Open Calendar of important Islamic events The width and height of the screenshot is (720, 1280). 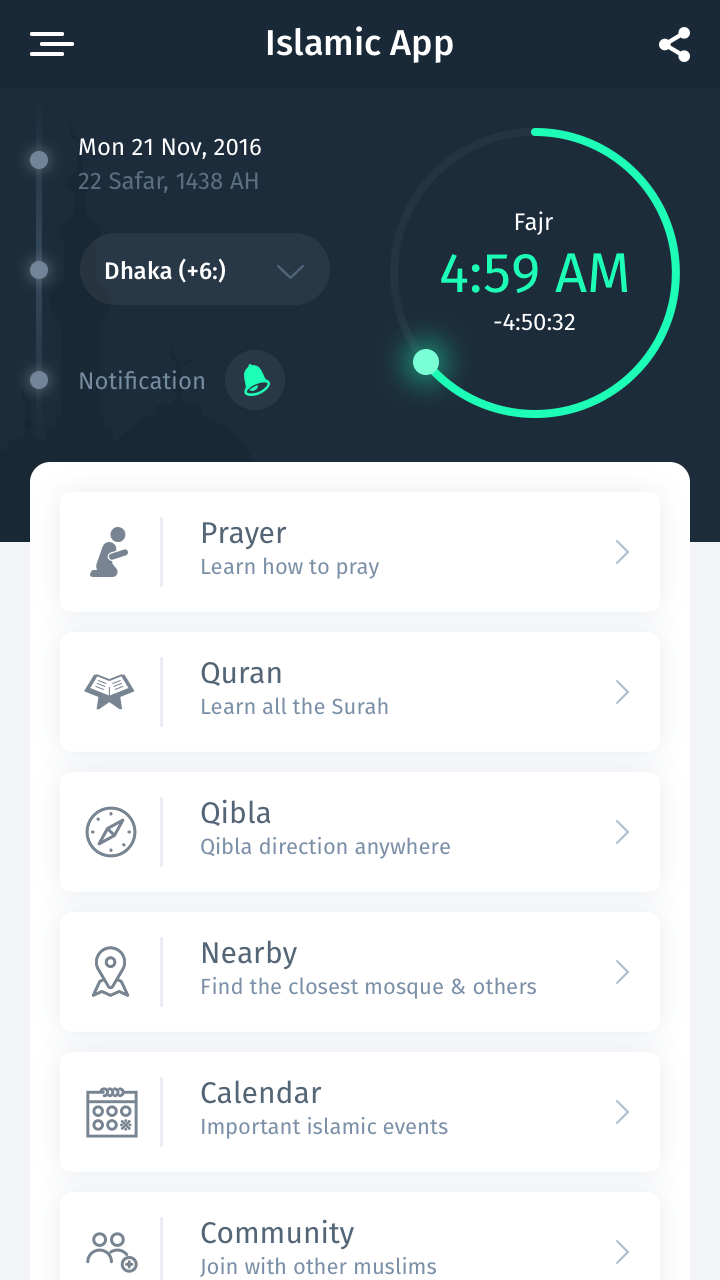(x=360, y=1112)
